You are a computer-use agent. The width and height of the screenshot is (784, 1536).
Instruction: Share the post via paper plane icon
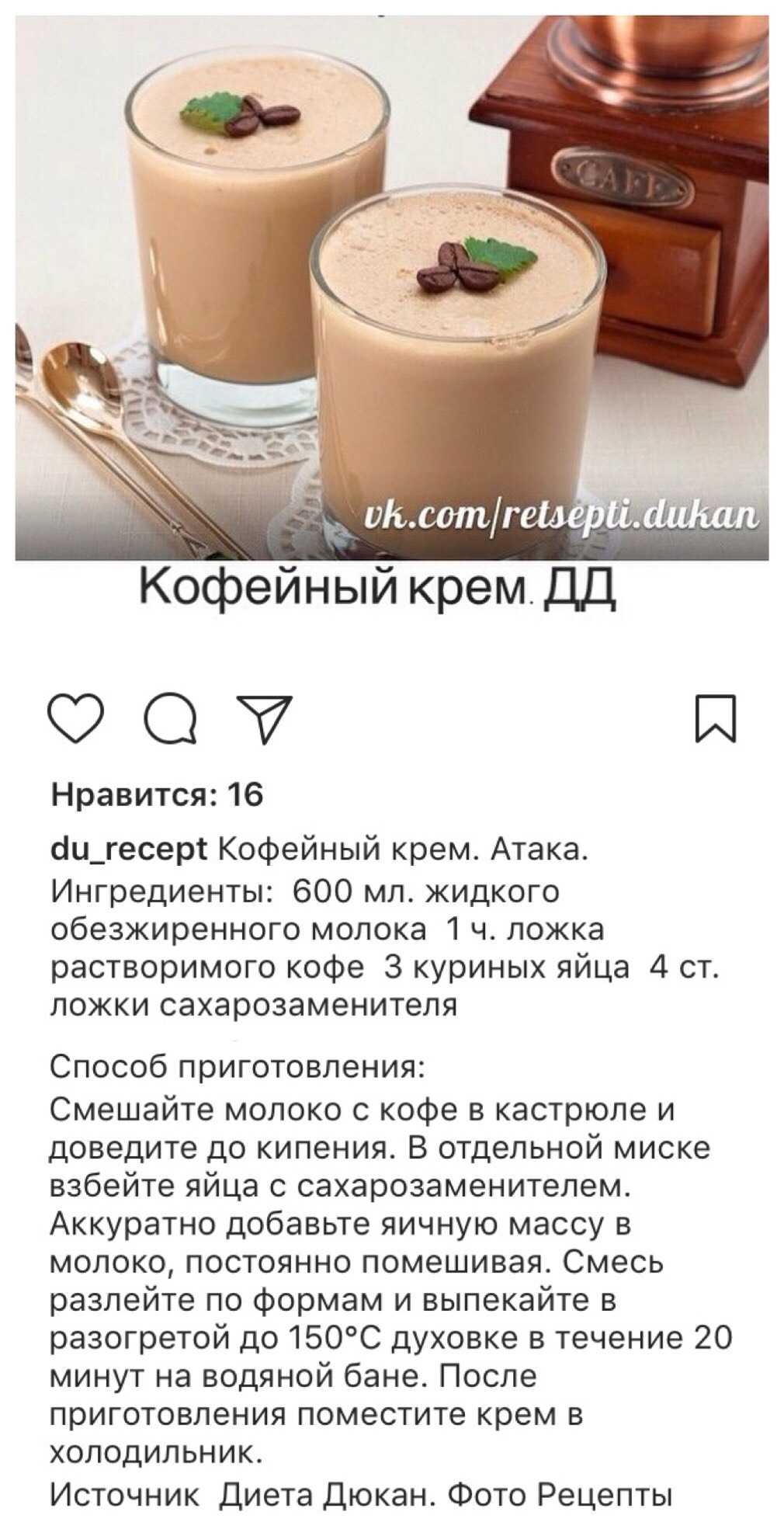click(264, 719)
